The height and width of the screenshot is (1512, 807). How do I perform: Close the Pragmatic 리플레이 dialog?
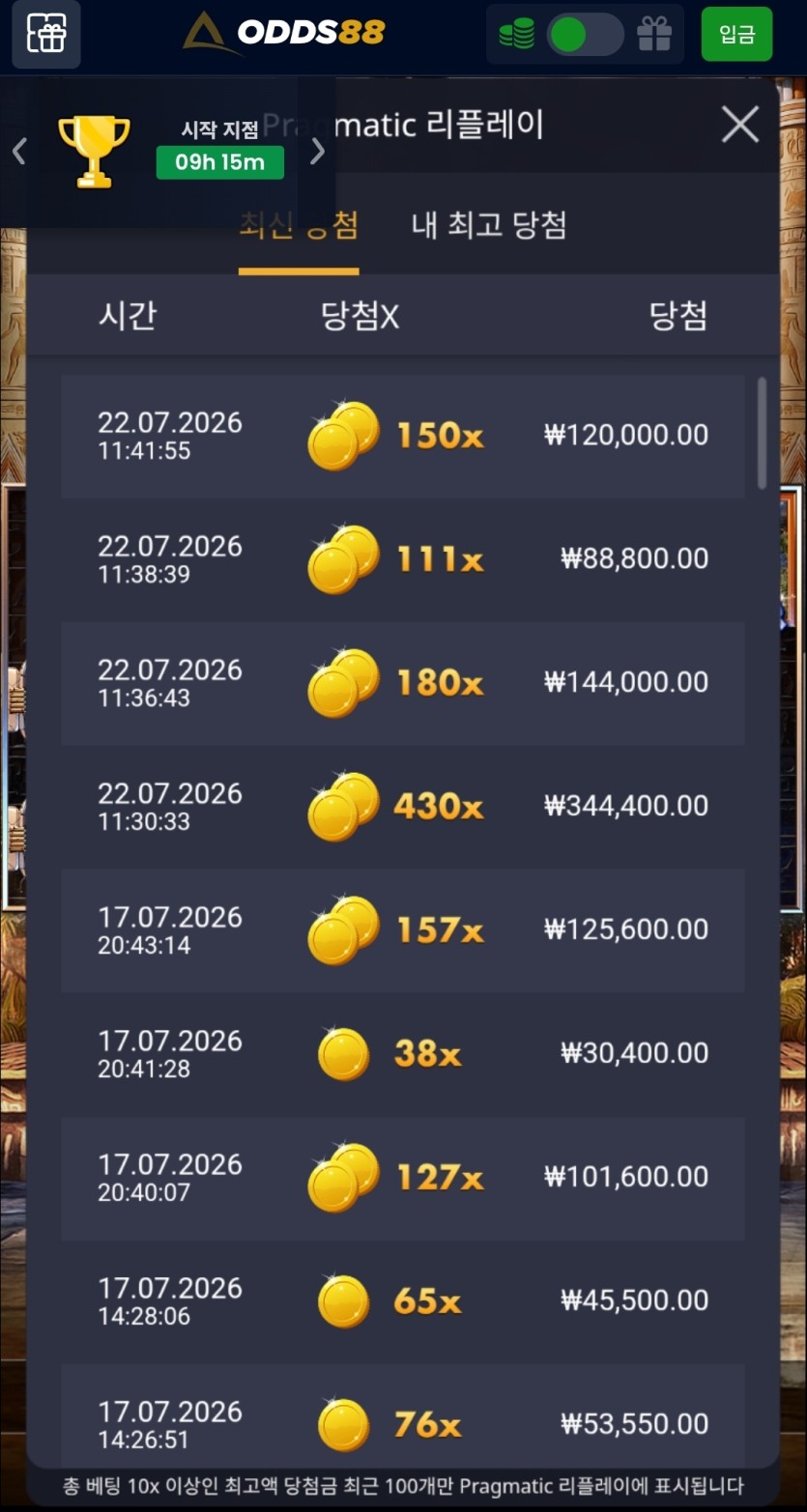(x=740, y=125)
